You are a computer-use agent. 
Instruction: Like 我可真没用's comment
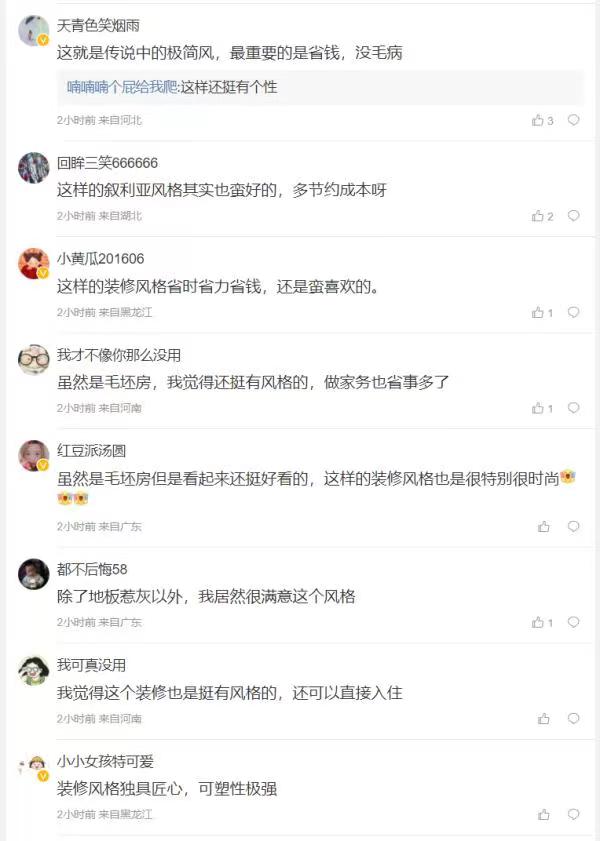[x=544, y=718]
